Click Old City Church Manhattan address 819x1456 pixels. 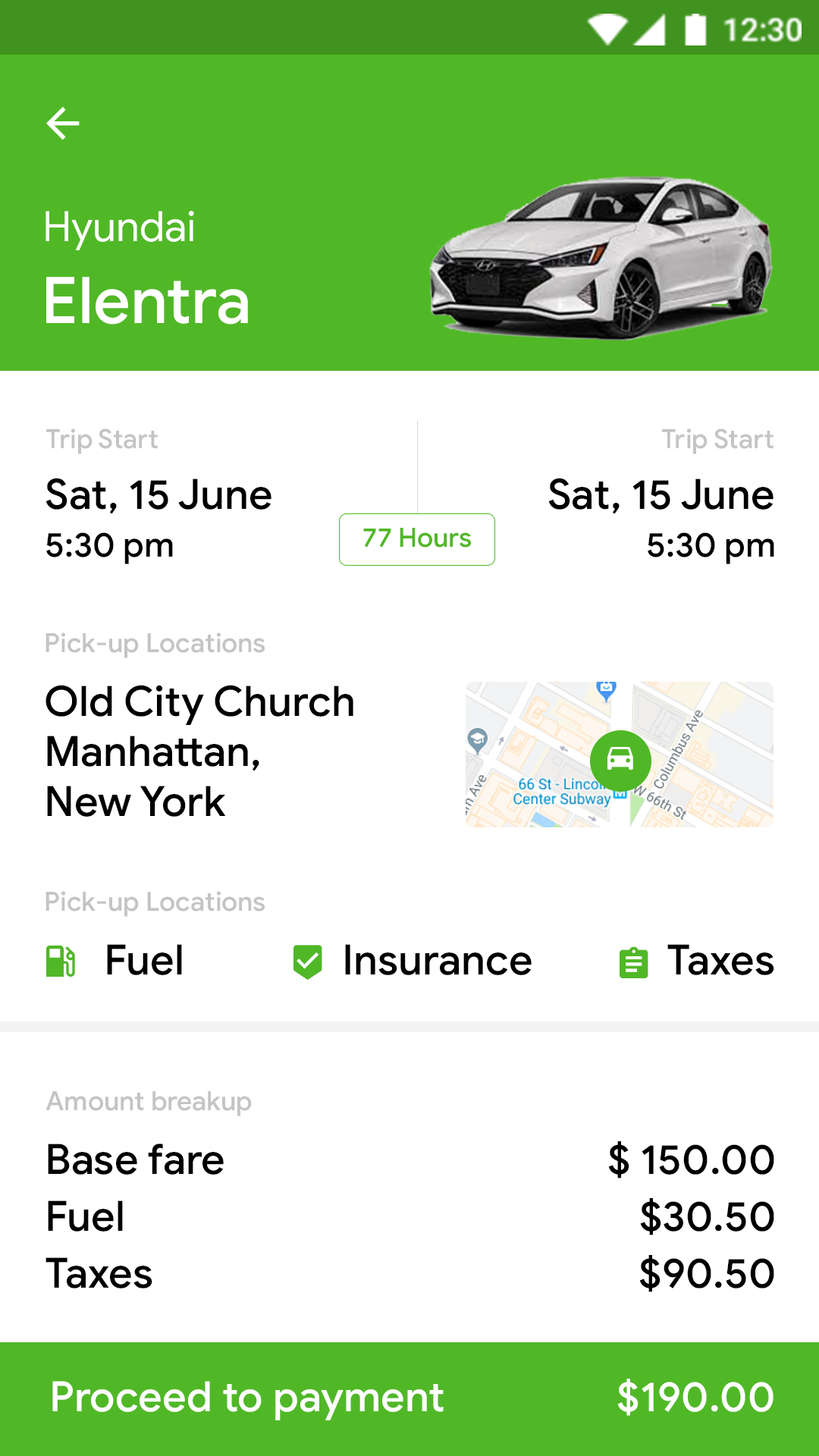(x=200, y=752)
